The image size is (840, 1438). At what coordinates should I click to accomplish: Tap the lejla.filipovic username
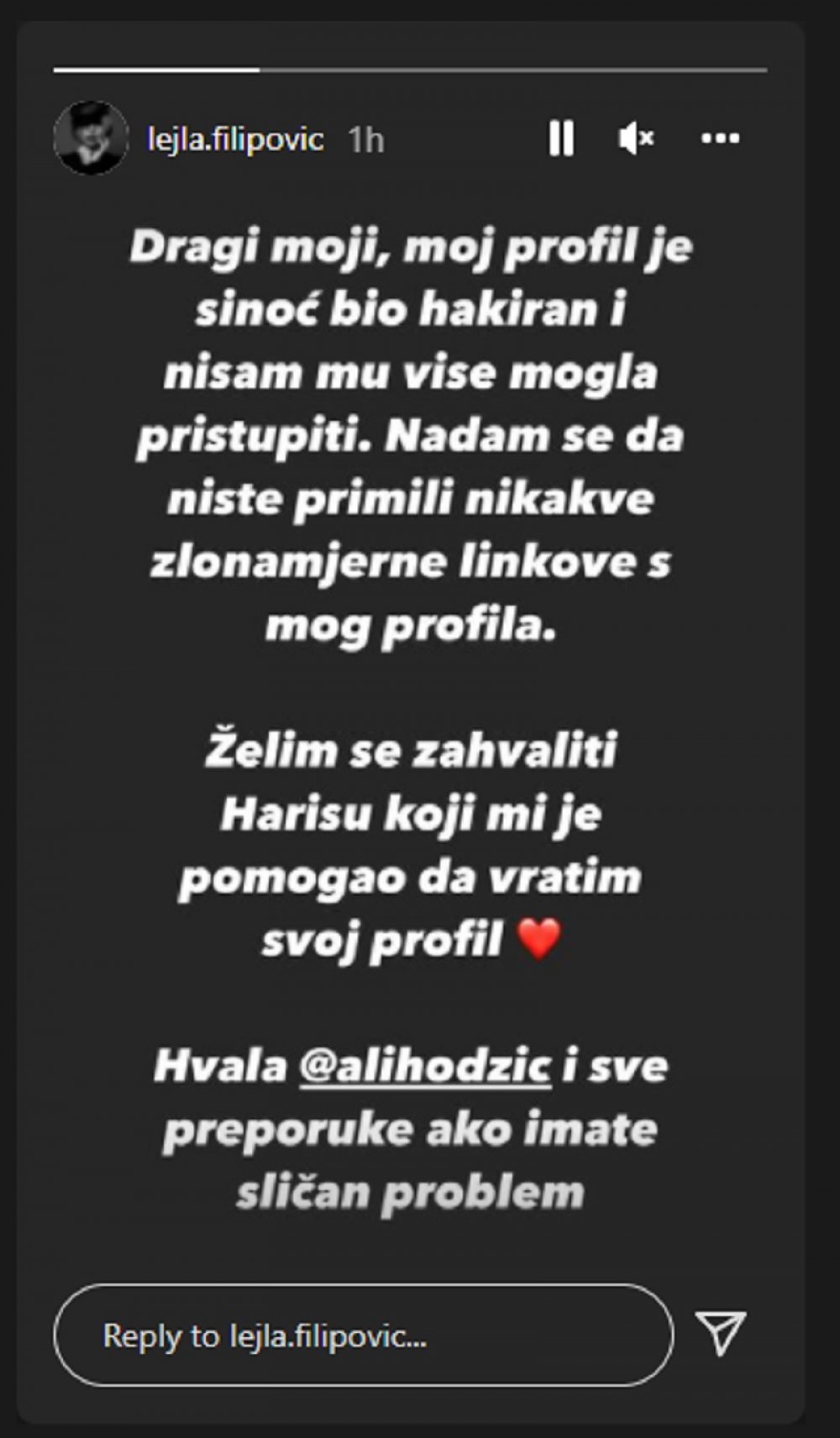235,139
